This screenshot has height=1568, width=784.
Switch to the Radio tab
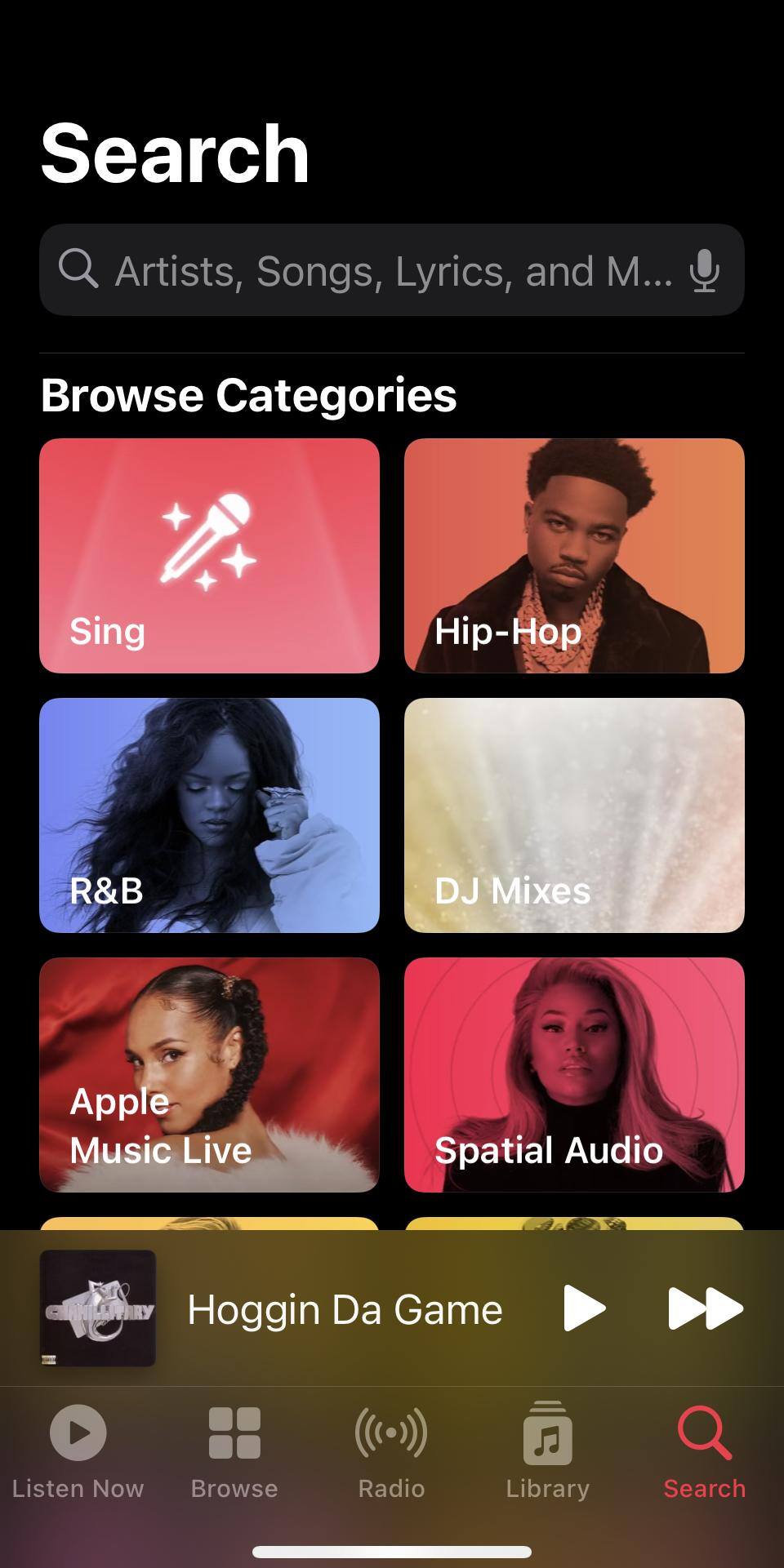coord(391,1450)
